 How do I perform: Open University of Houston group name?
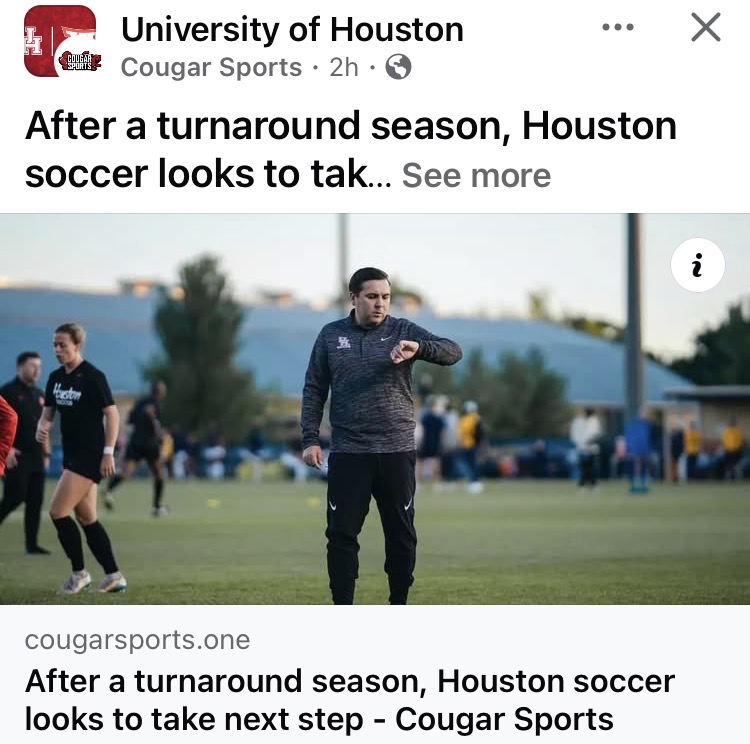point(292,30)
